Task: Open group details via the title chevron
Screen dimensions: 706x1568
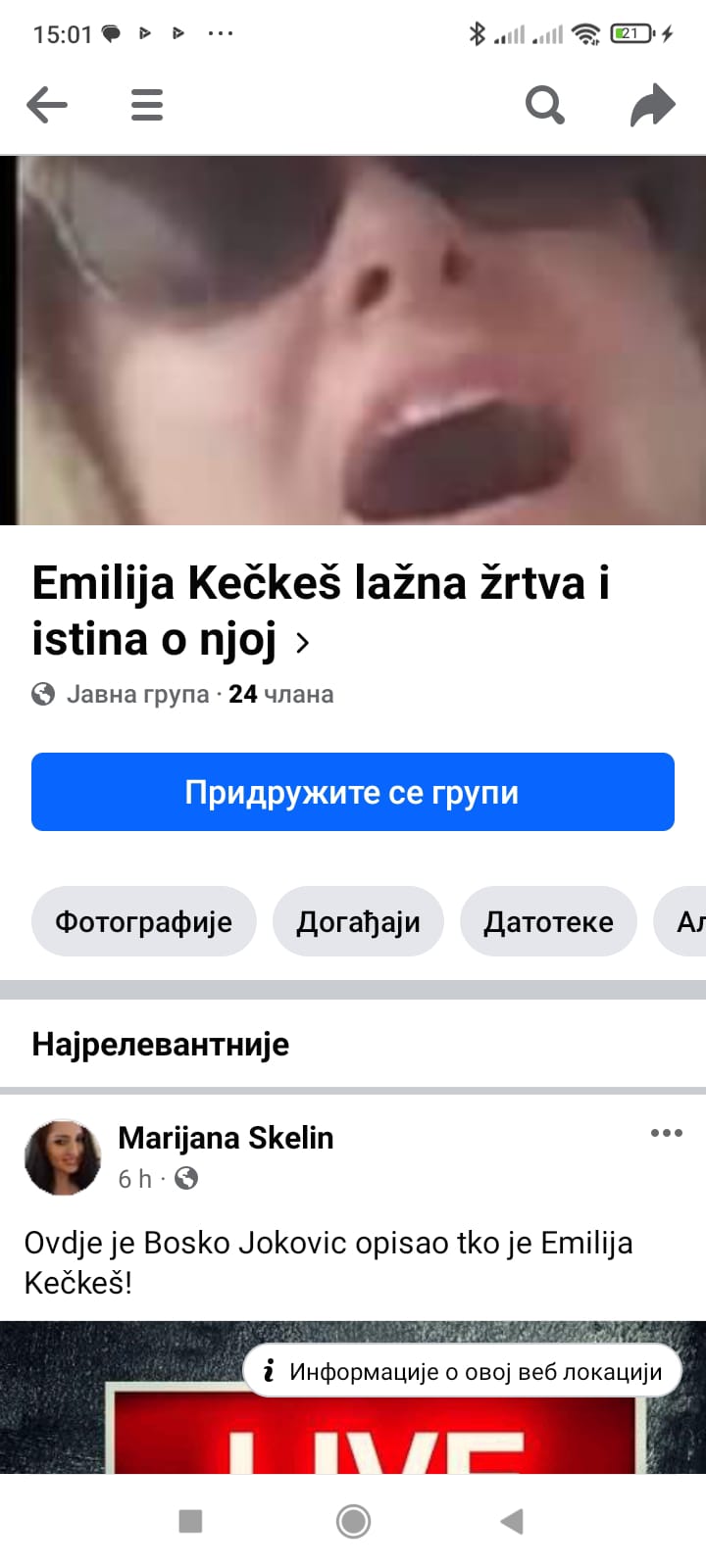Action: (303, 643)
